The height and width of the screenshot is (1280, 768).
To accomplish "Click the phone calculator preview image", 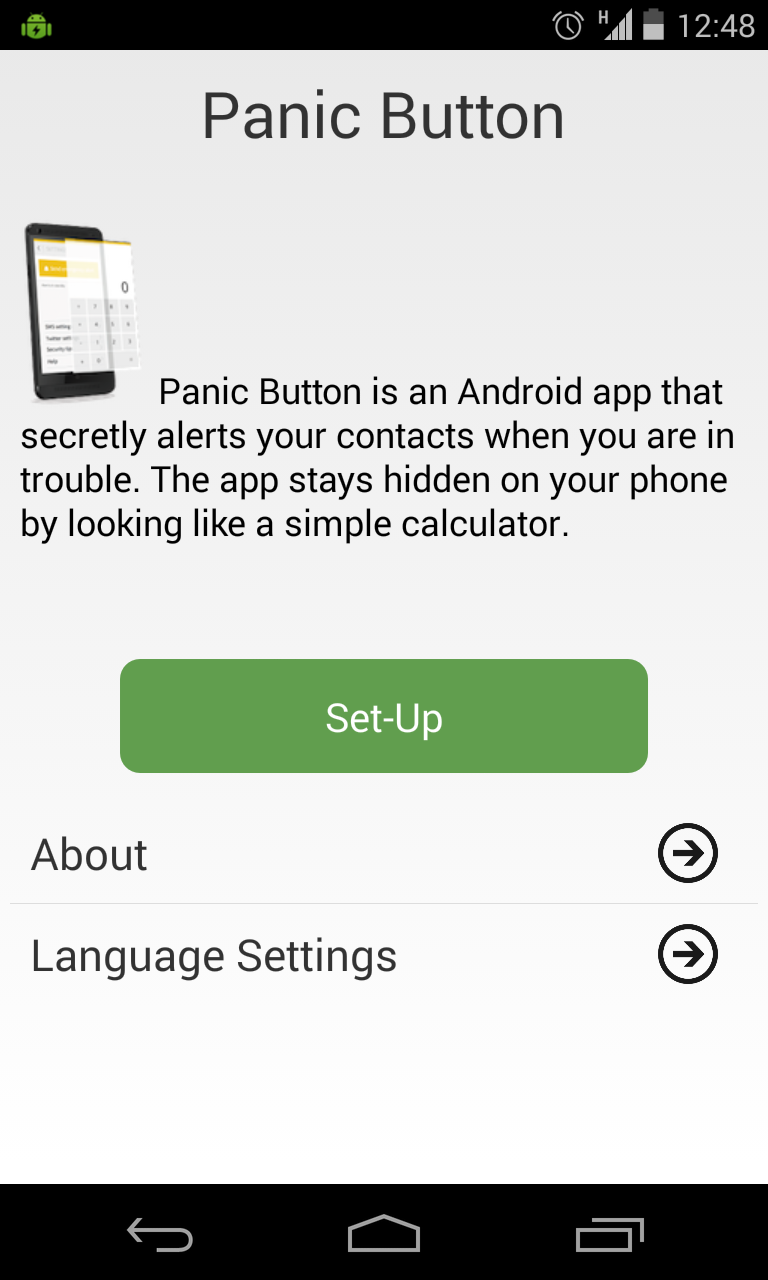I will point(80,310).
